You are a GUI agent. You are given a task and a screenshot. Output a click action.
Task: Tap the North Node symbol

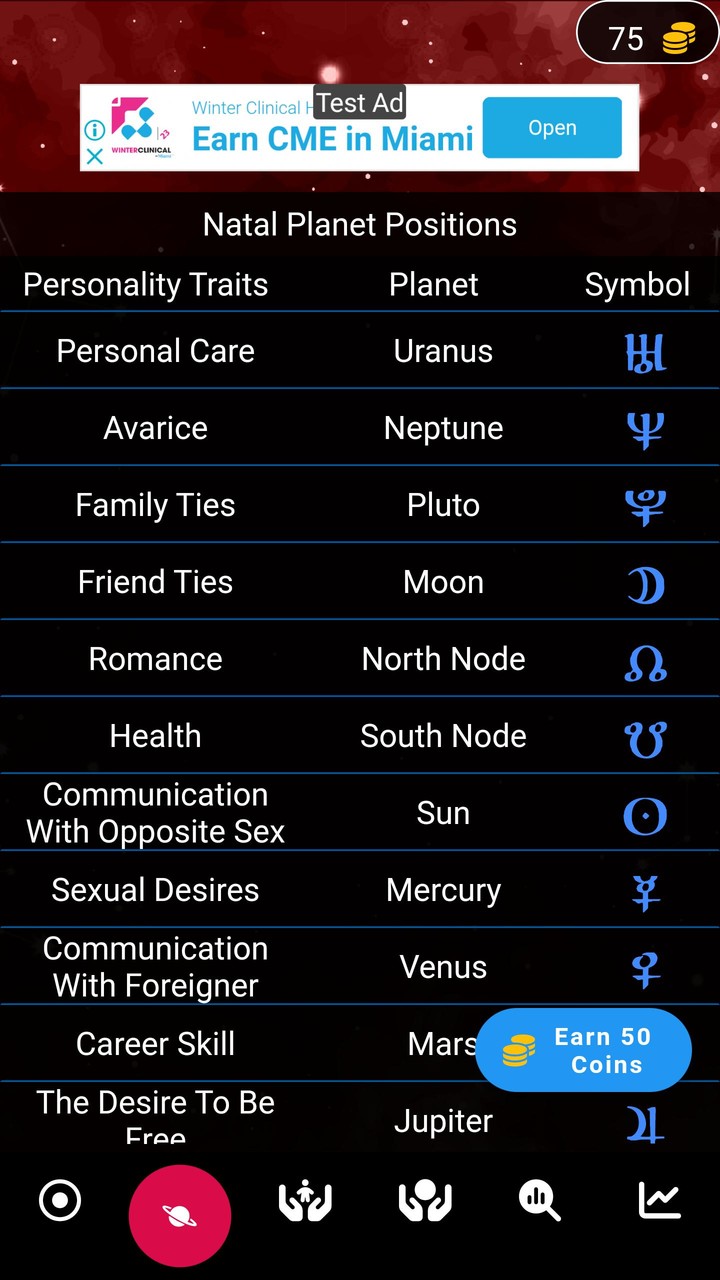point(645,661)
